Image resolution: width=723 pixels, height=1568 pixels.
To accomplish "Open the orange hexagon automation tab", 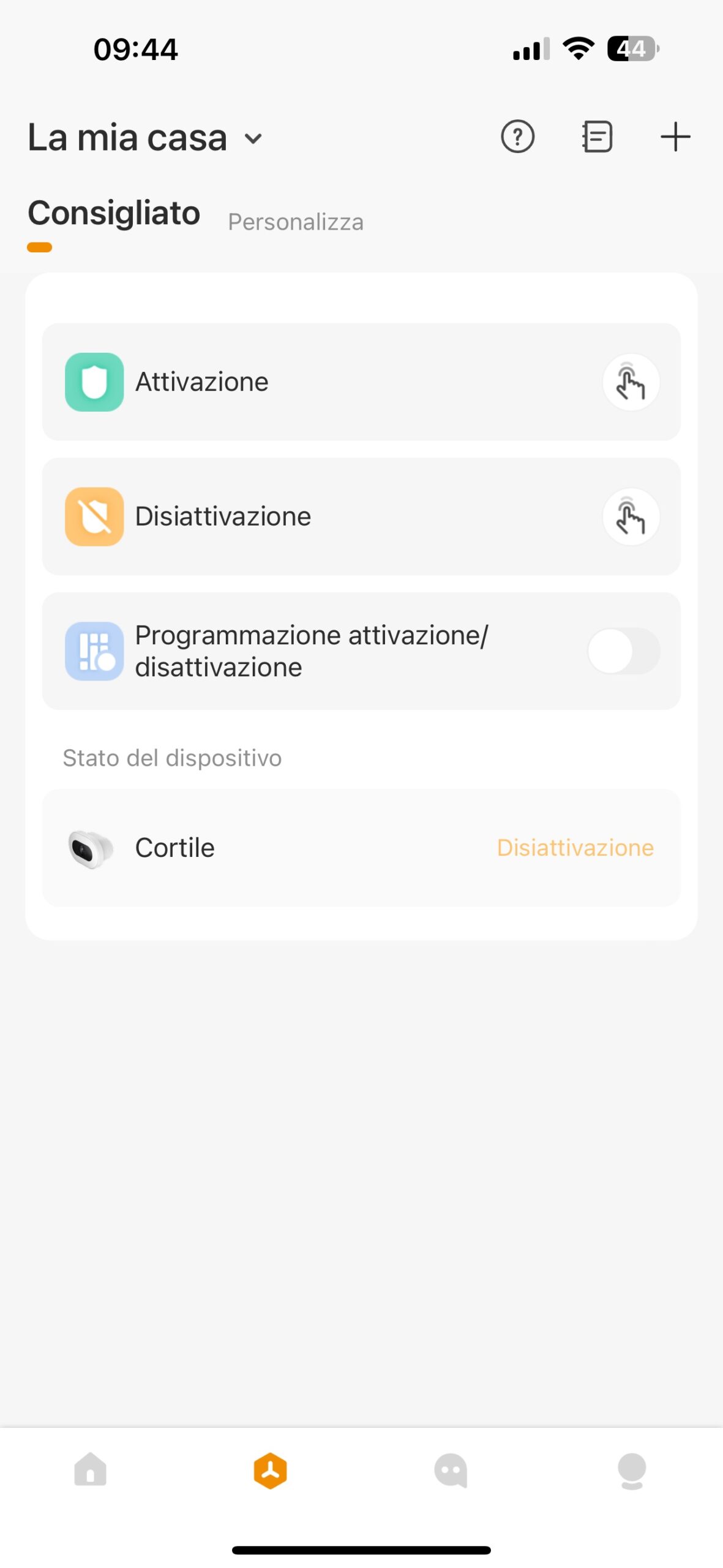I will click(270, 1470).
